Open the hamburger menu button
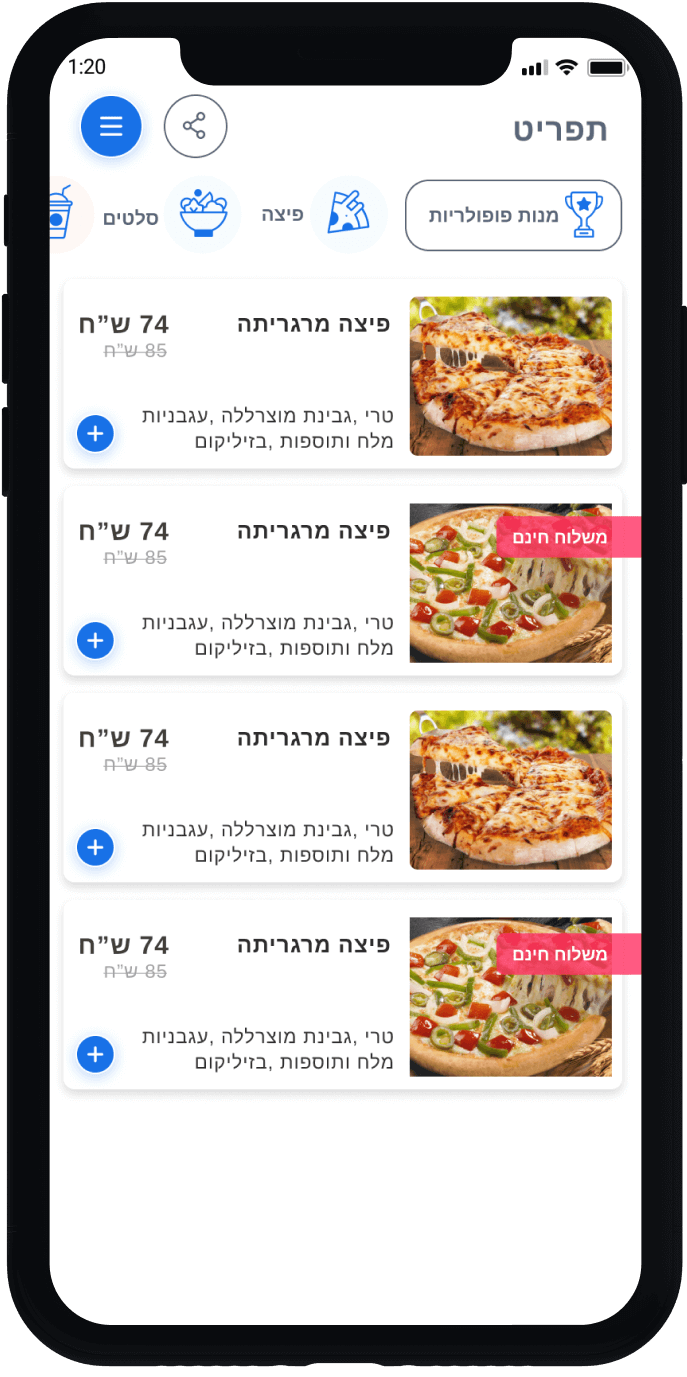This screenshot has height=1377, width=687. 111,127
